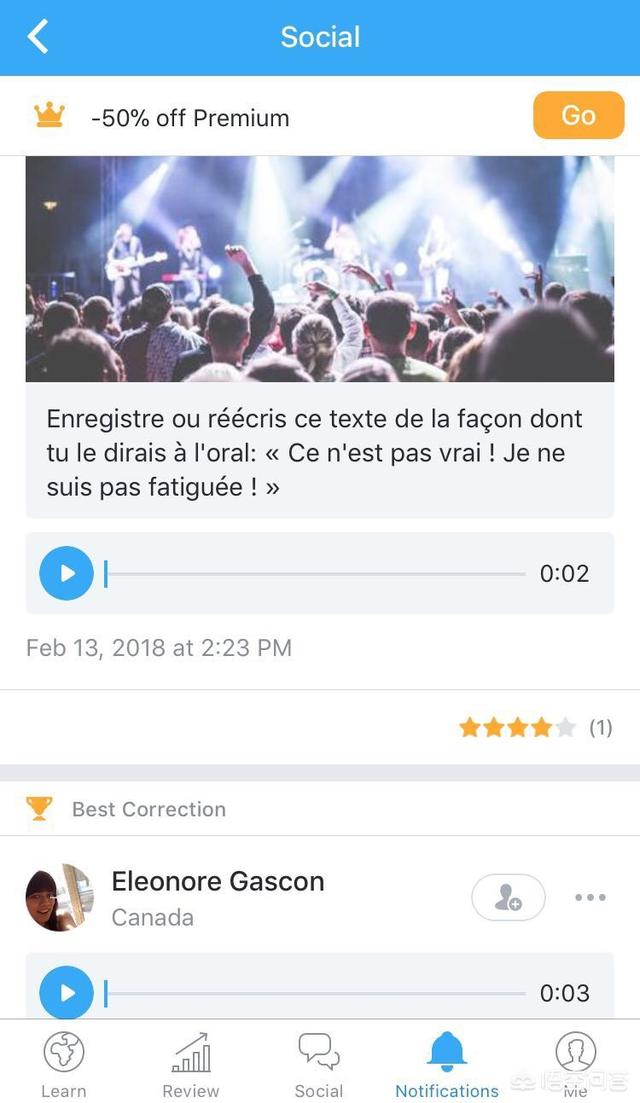Viewport: 640px width, 1103px height.
Task: Open more options for Eleonore's correction
Action: [590, 897]
